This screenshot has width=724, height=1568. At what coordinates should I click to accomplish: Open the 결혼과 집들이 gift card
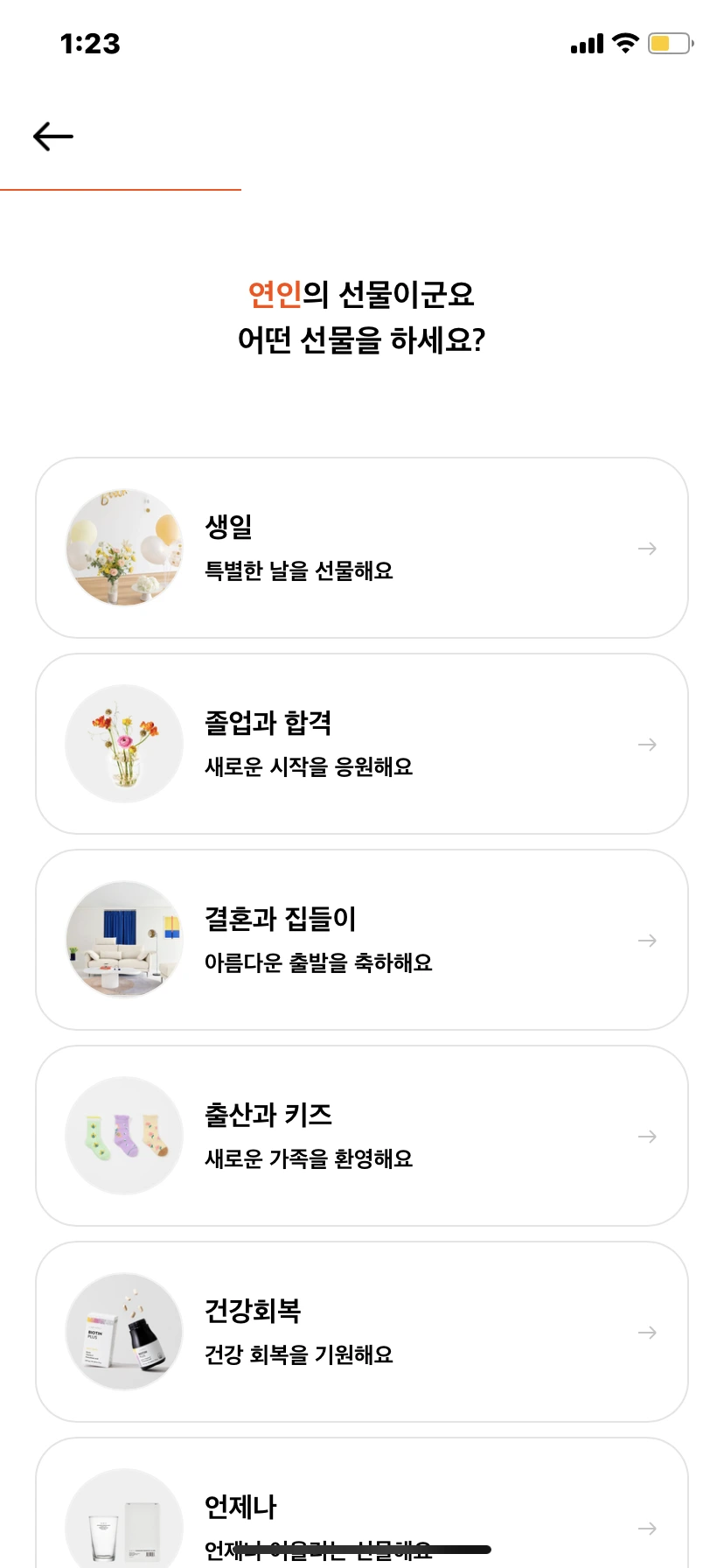361,940
